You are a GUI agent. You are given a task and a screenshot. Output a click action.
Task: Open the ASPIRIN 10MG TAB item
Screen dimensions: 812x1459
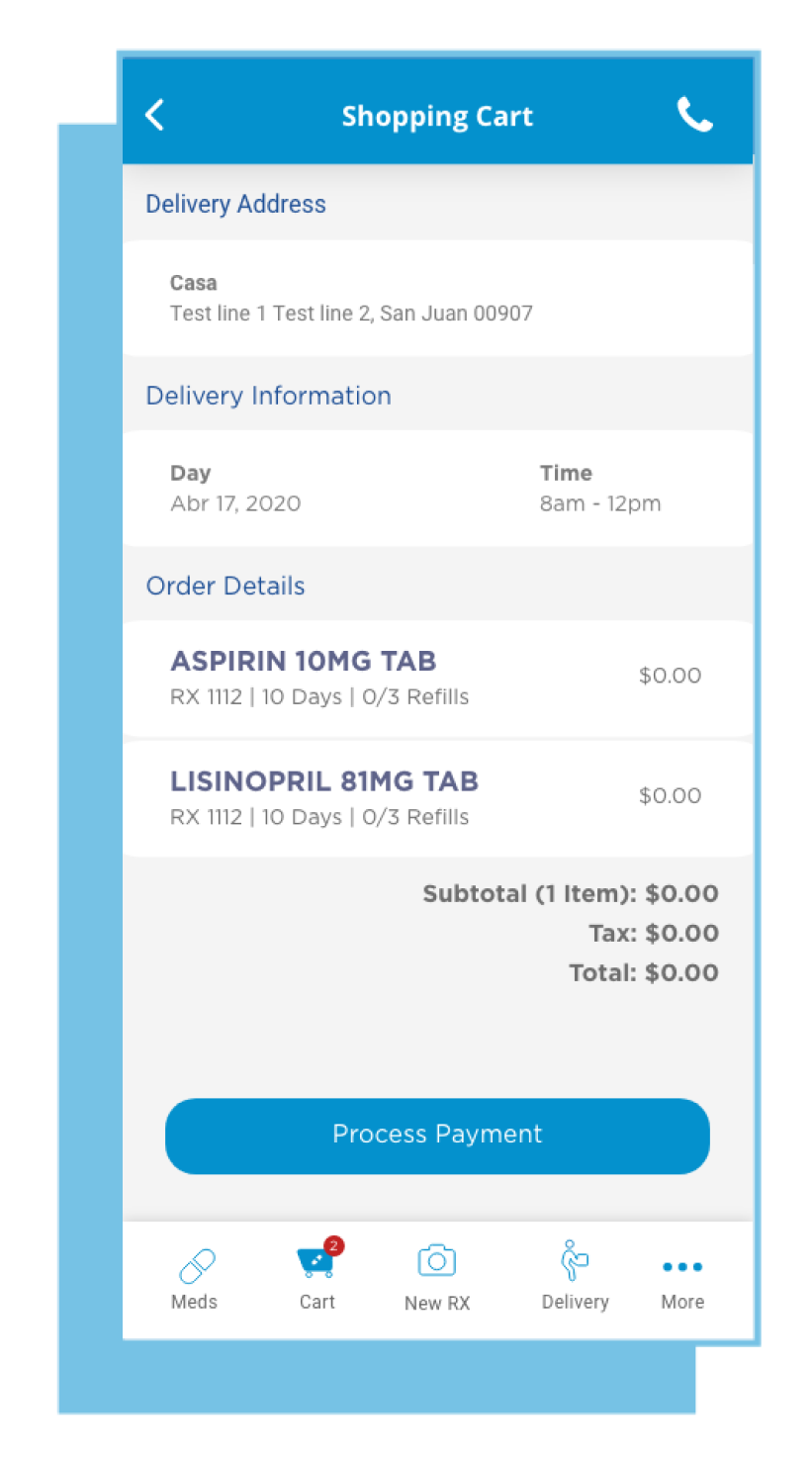437,679
